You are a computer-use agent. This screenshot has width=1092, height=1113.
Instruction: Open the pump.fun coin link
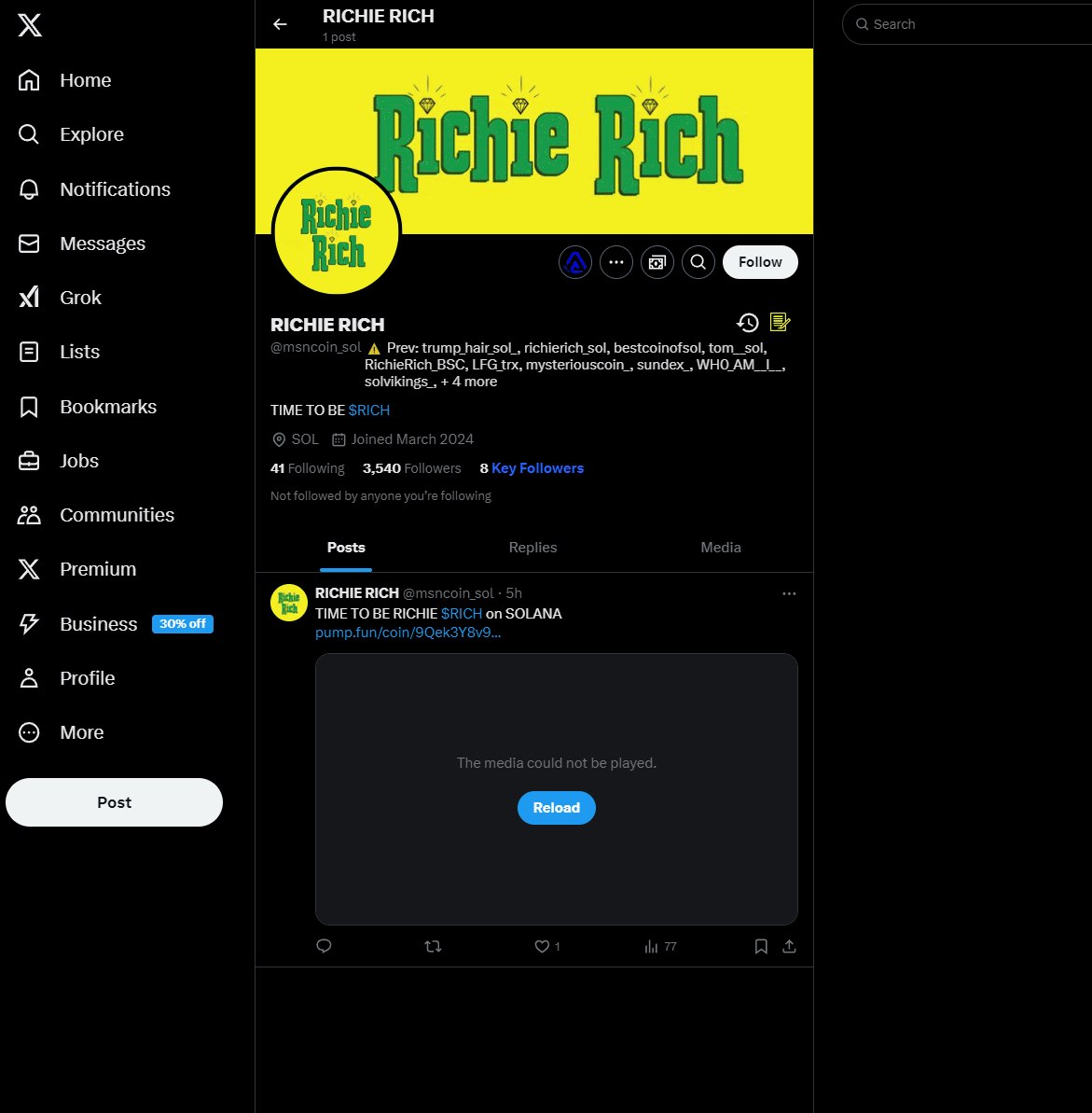(408, 633)
